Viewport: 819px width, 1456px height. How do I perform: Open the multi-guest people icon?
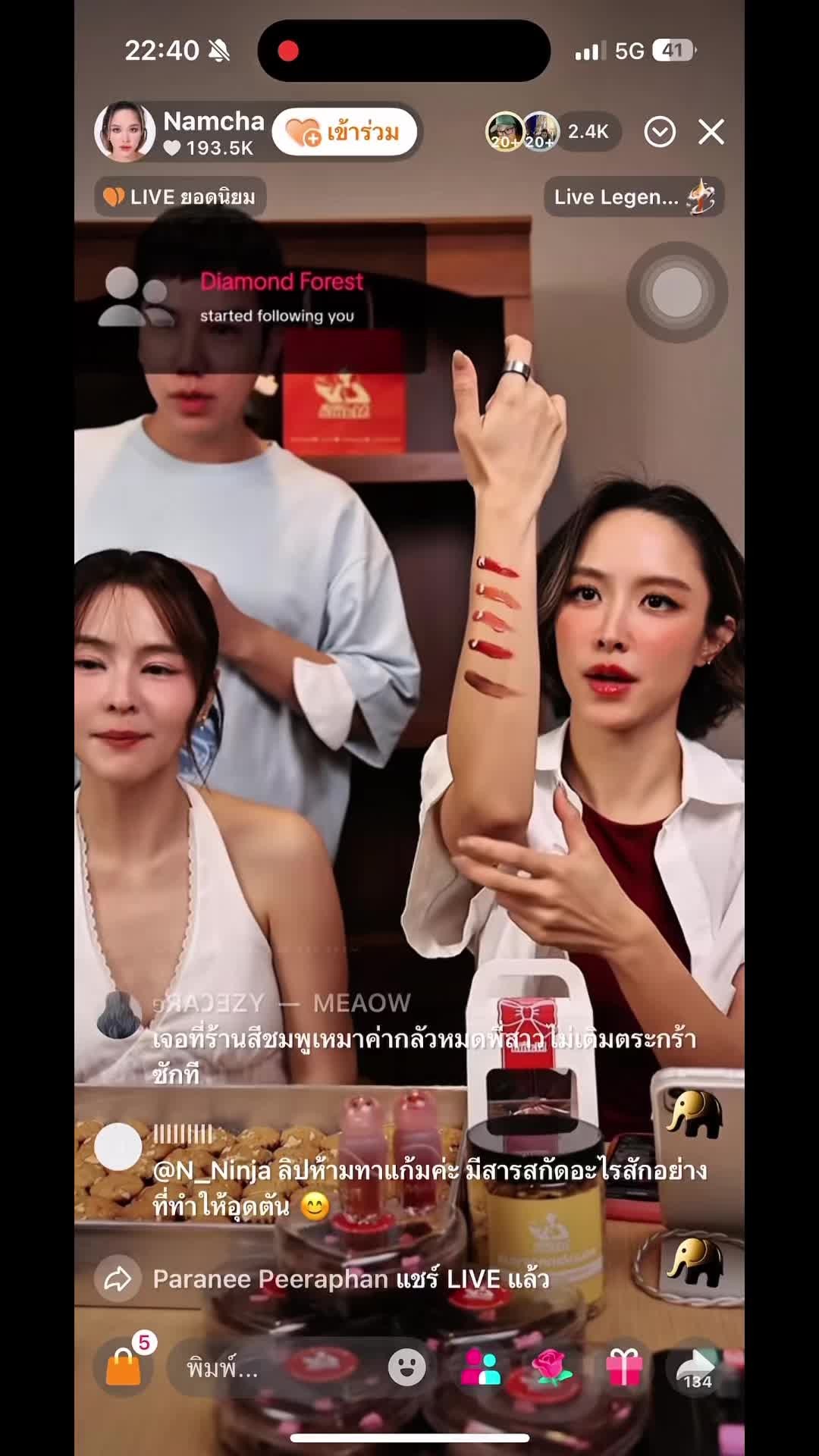point(481,1367)
